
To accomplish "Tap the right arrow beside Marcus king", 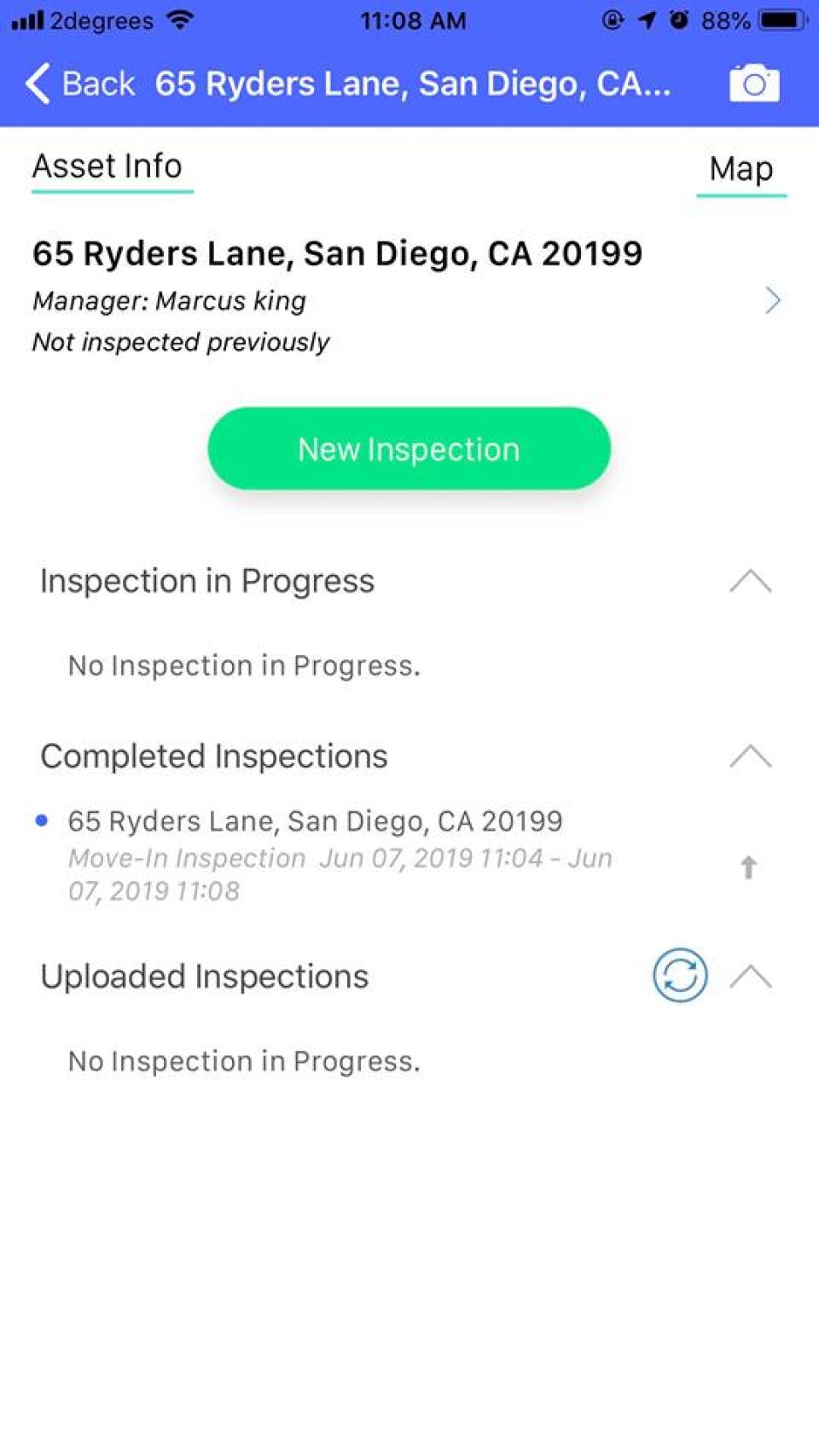I will tap(773, 300).
